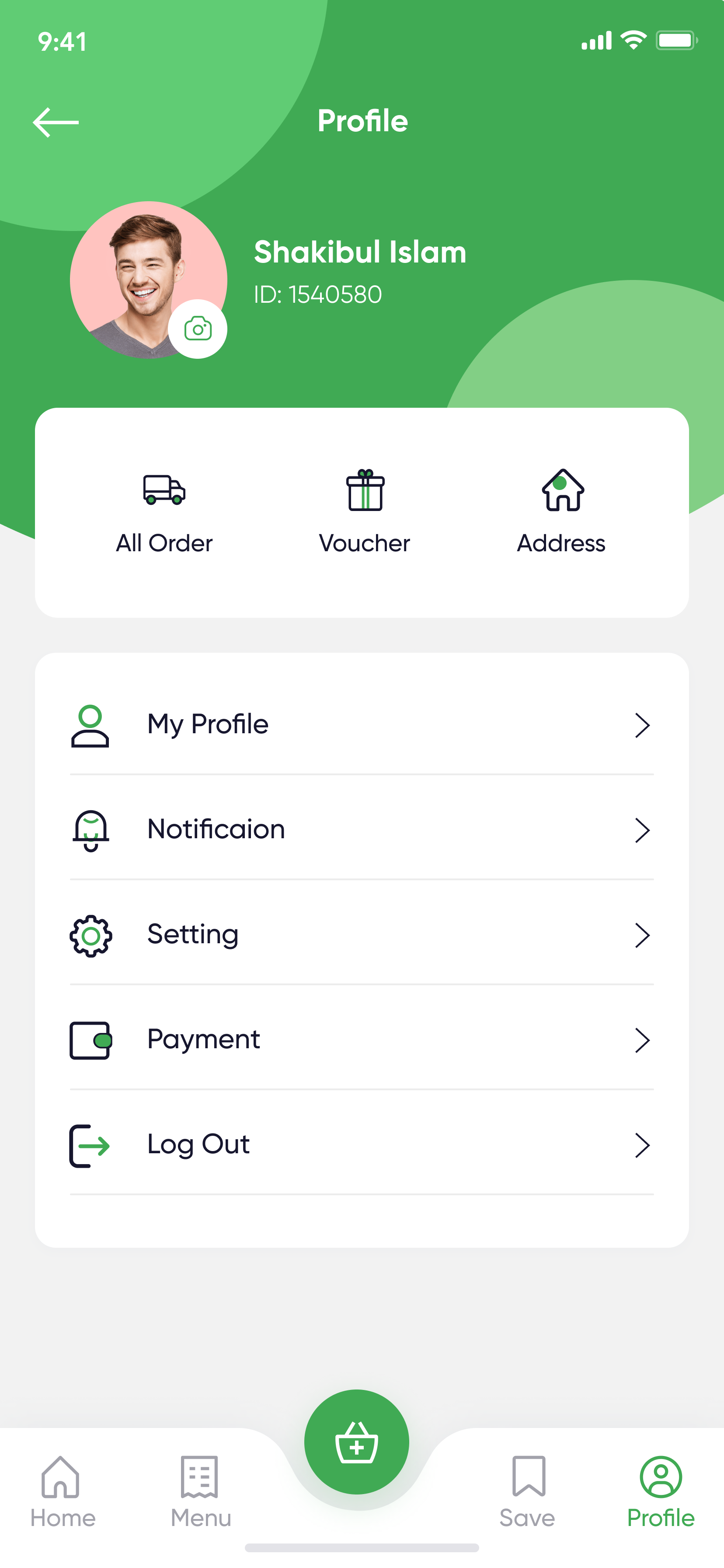Open the Setting row
The width and height of the screenshot is (724, 1568).
(362, 935)
